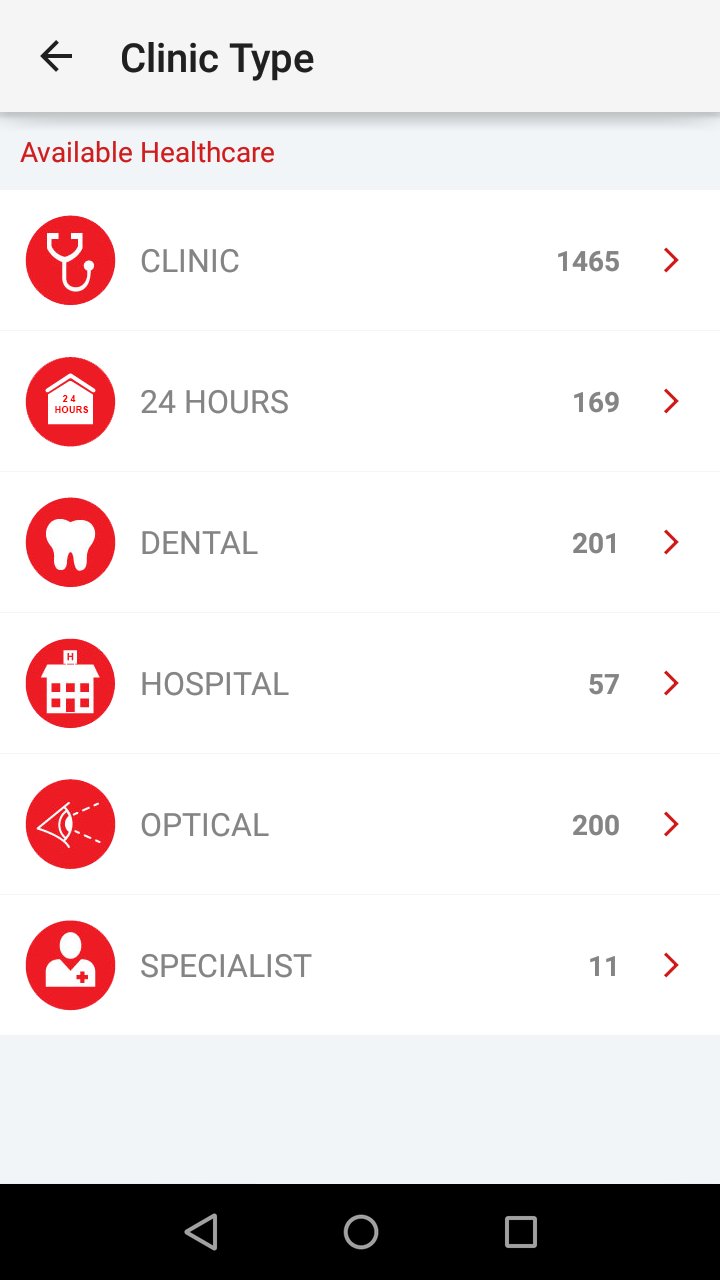Open the recent apps overview
720x1280 pixels.
coord(520,1232)
